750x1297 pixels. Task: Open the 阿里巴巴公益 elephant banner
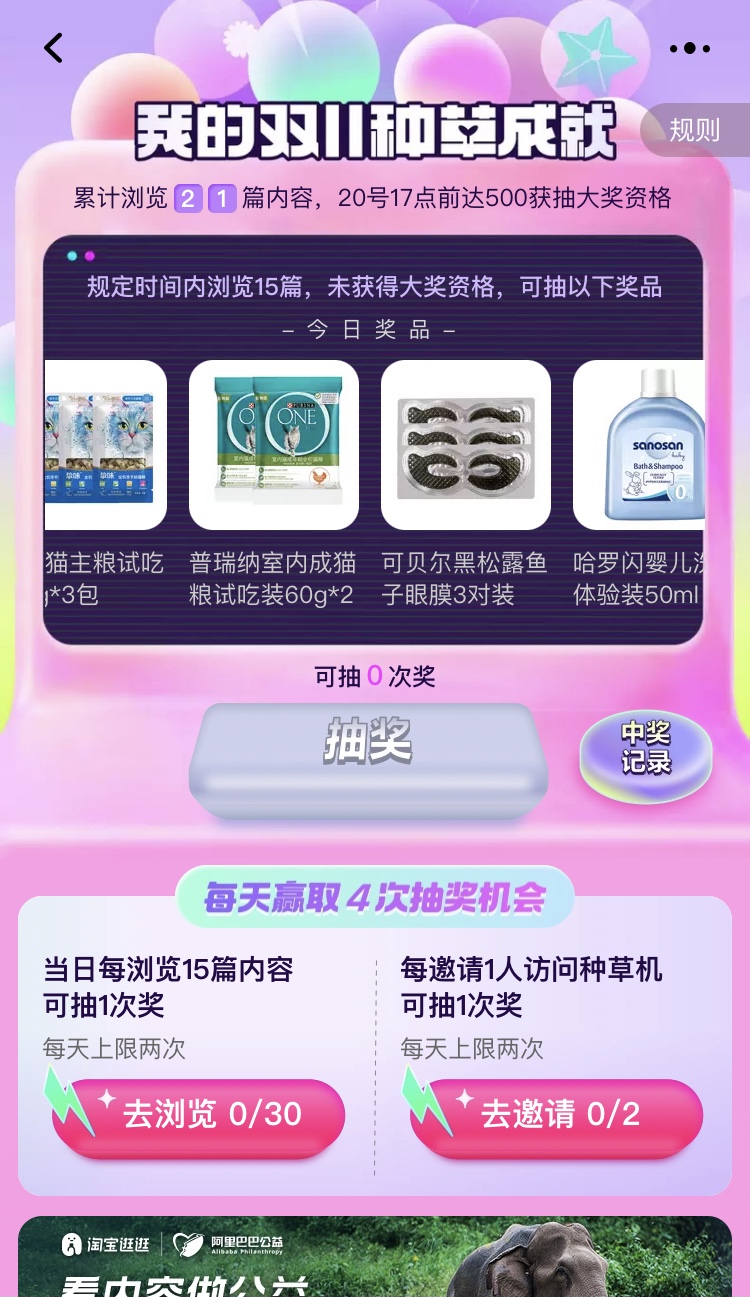tap(375, 1256)
